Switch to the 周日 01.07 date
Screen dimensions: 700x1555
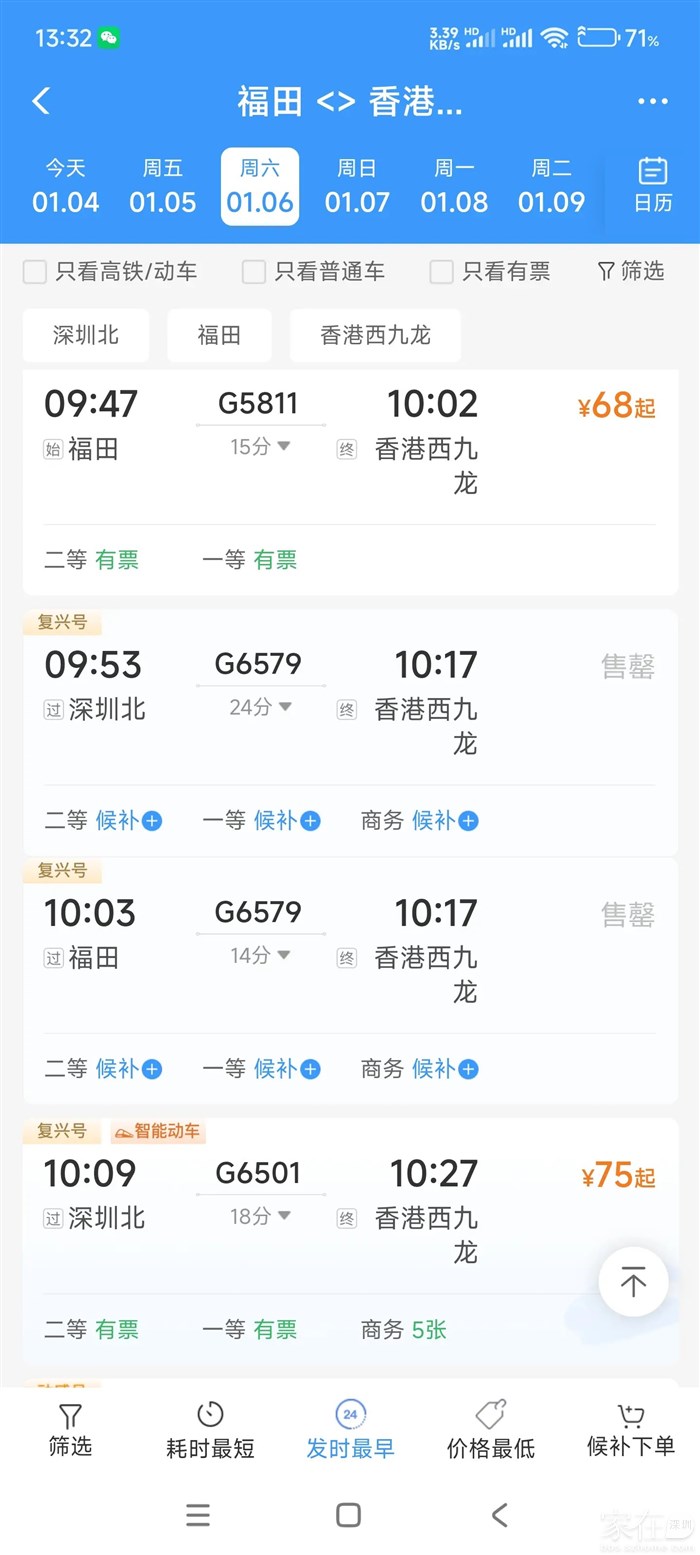(357, 187)
